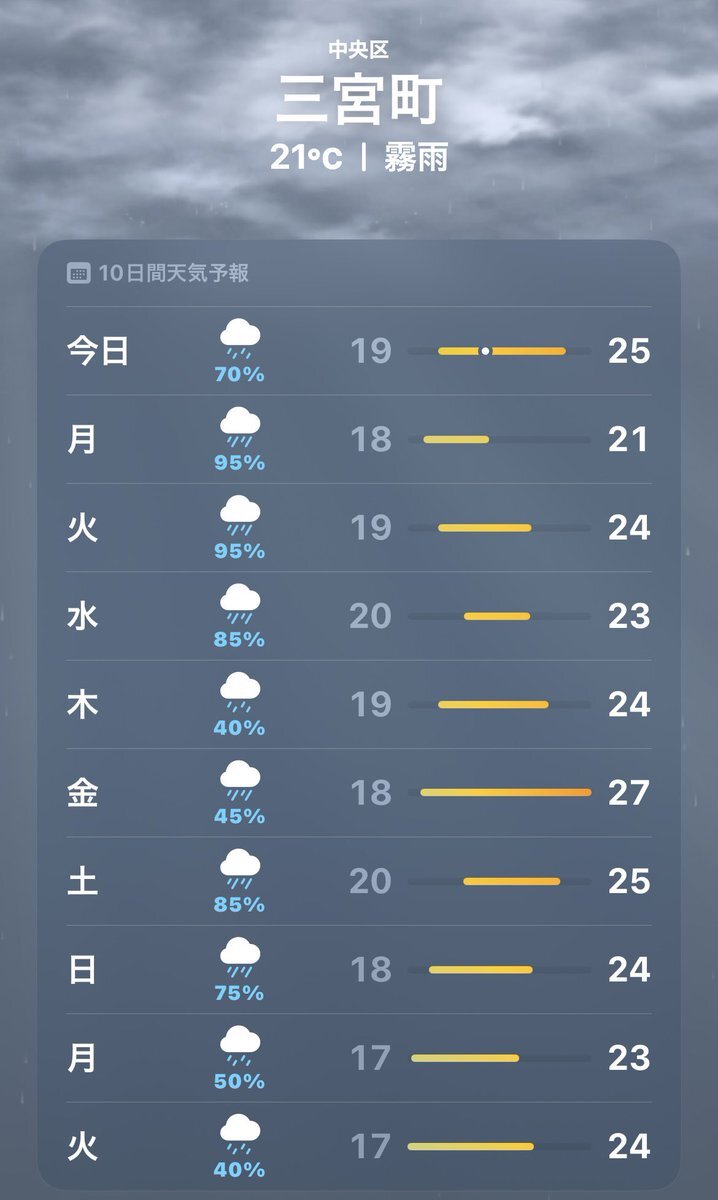This screenshot has height=1200, width=718.
Task: View the 土 day forecast details
Action: (359, 881)
